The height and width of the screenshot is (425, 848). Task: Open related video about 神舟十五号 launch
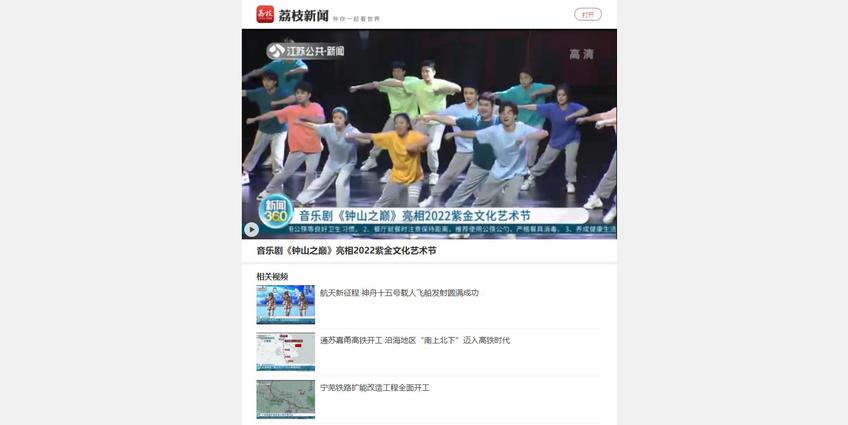(399, 293)
